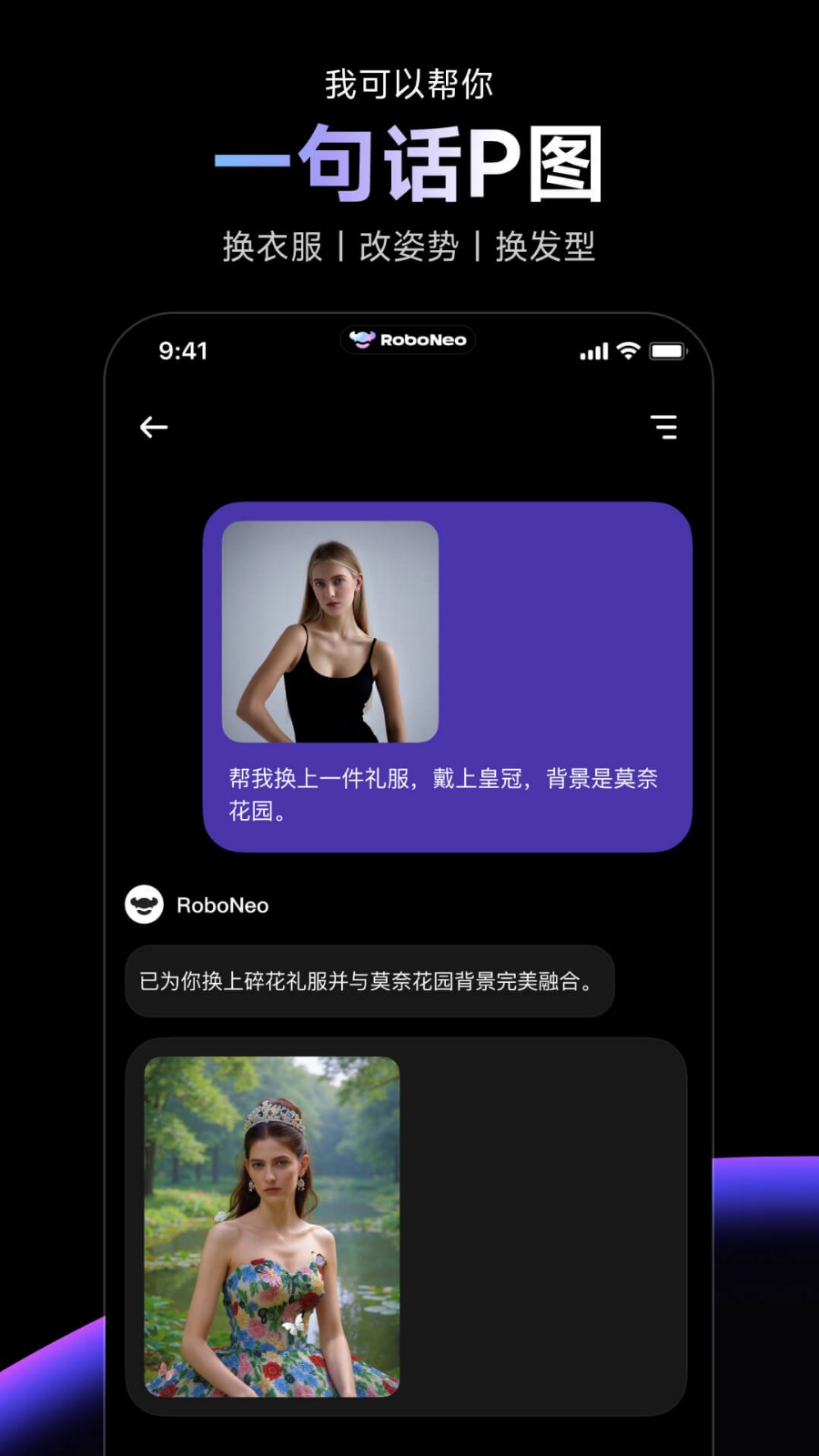Open the options menu via top-right lines icon
Image resolution: width=819 pixels, height=1456 pixels.
coord(664,427)
